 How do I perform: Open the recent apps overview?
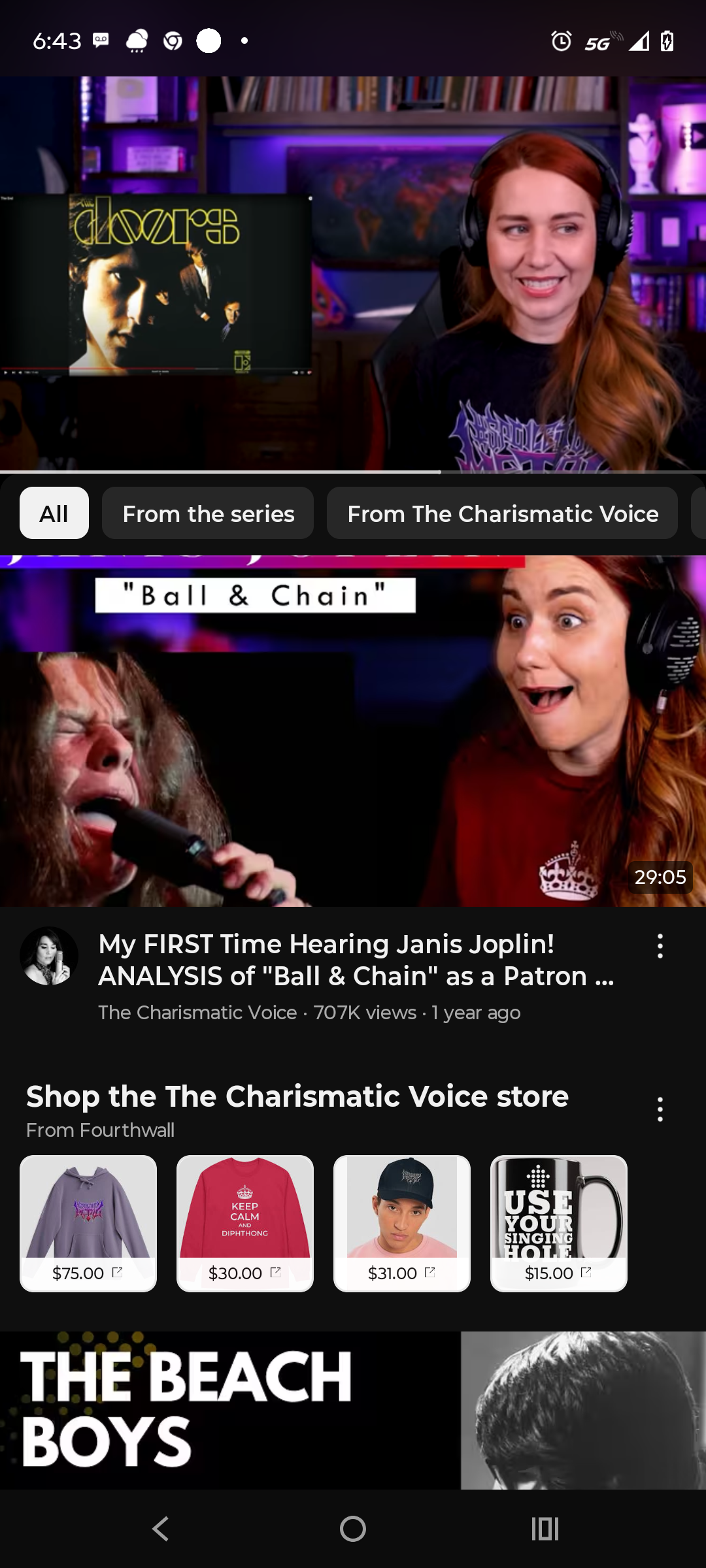(545, 1529)
